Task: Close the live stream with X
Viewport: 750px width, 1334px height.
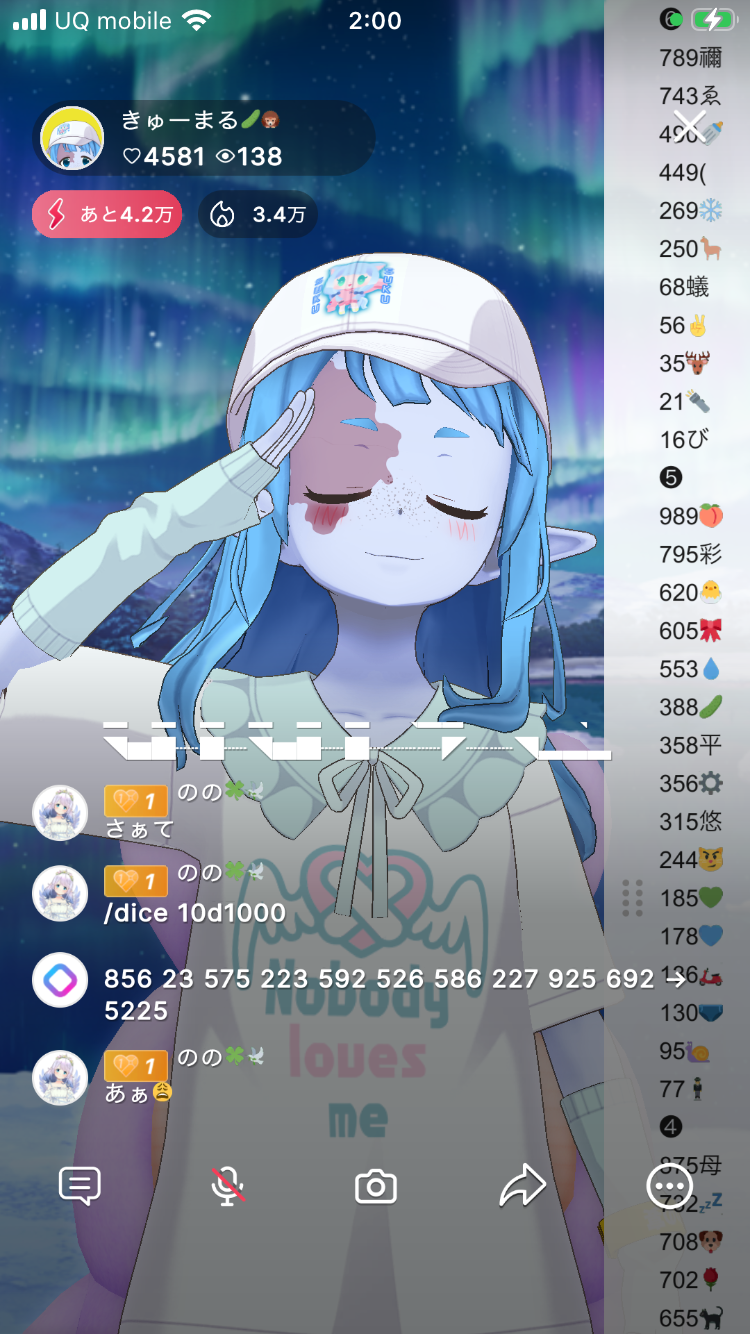Action: 689,126
